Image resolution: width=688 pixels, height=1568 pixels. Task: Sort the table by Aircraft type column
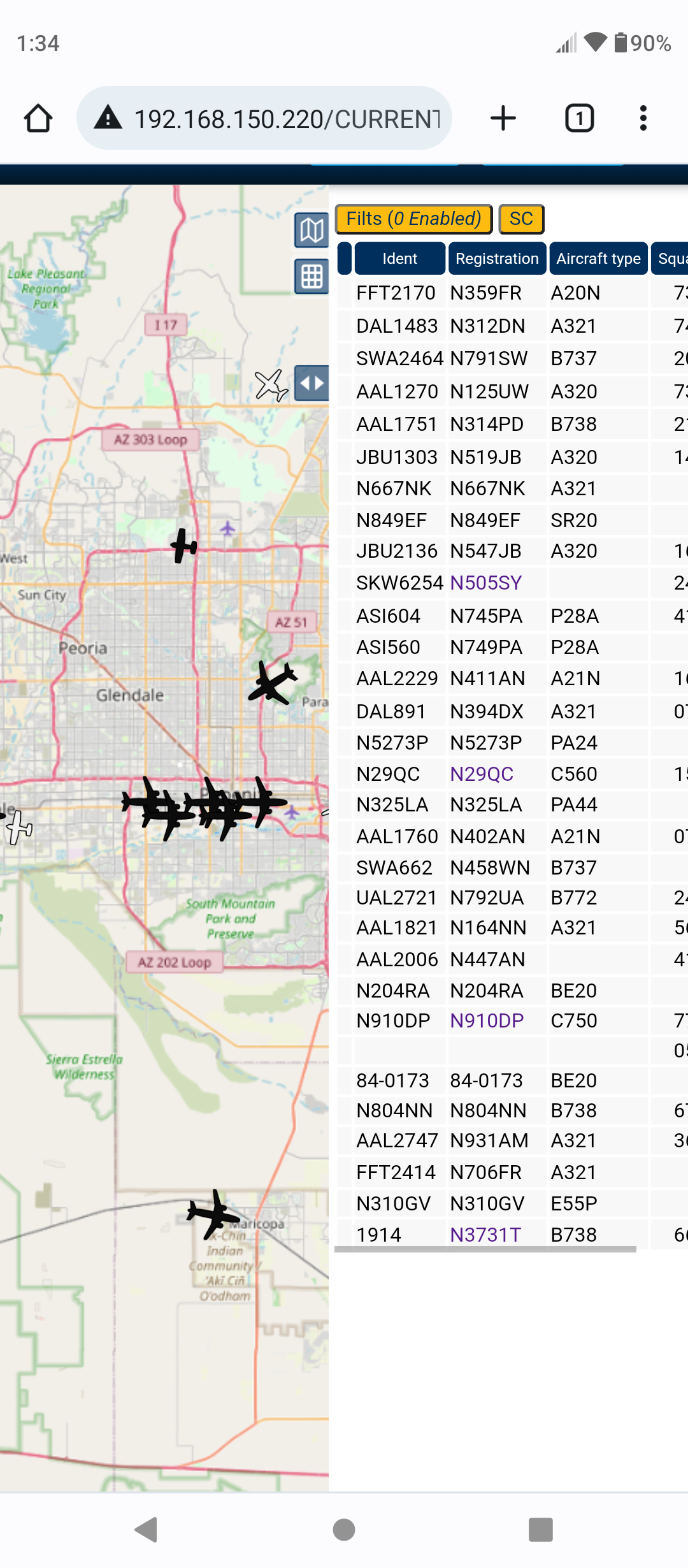598,258
